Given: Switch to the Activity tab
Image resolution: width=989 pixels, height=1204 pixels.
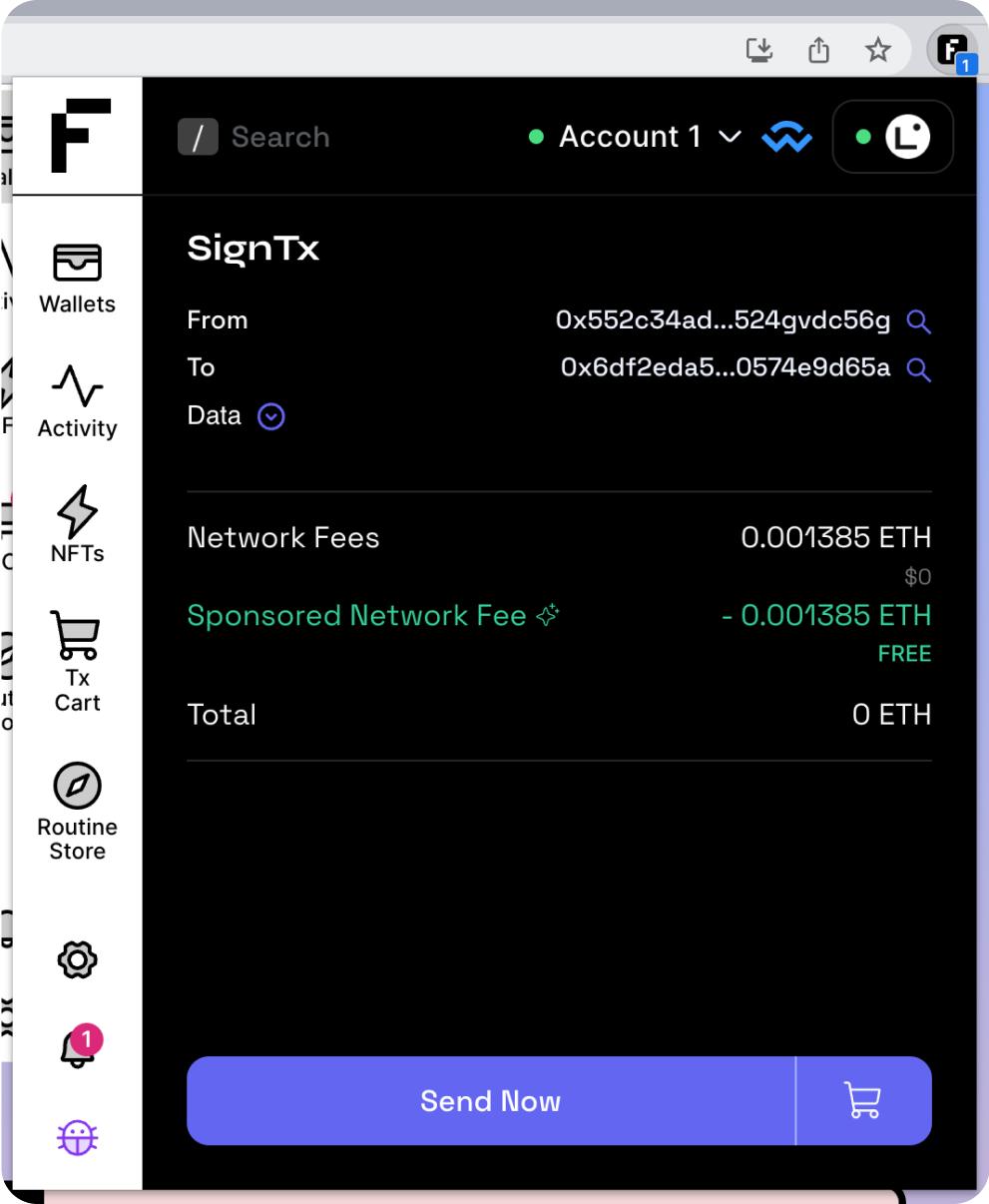Looking at the screenshot, I should click(x=77, y=401).
